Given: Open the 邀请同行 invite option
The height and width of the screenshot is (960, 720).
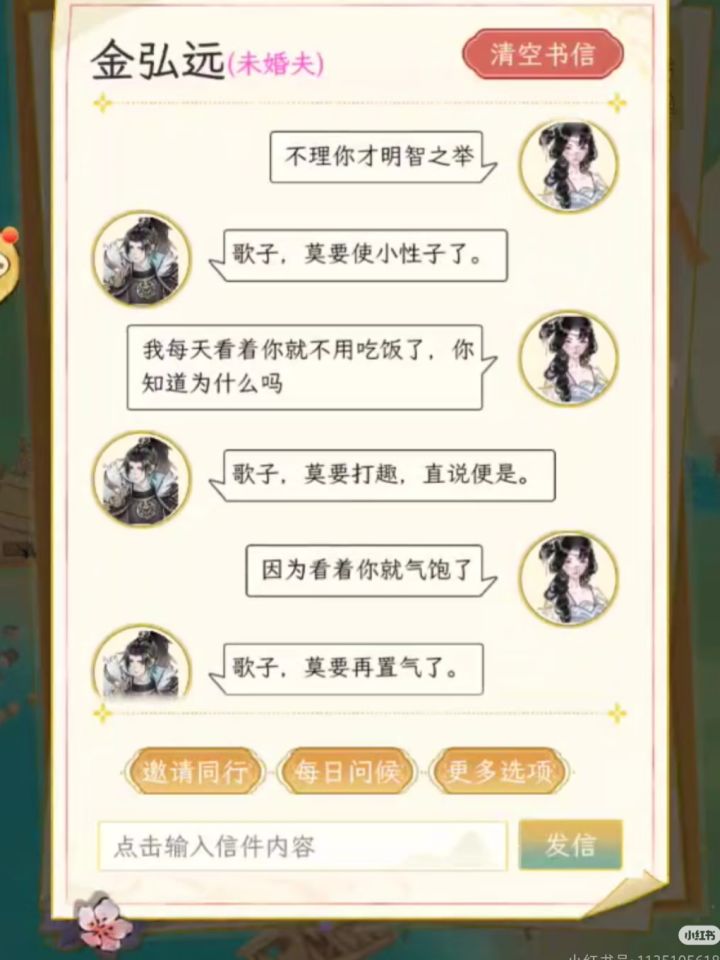Looking at the screenshot, I should 194,772.
